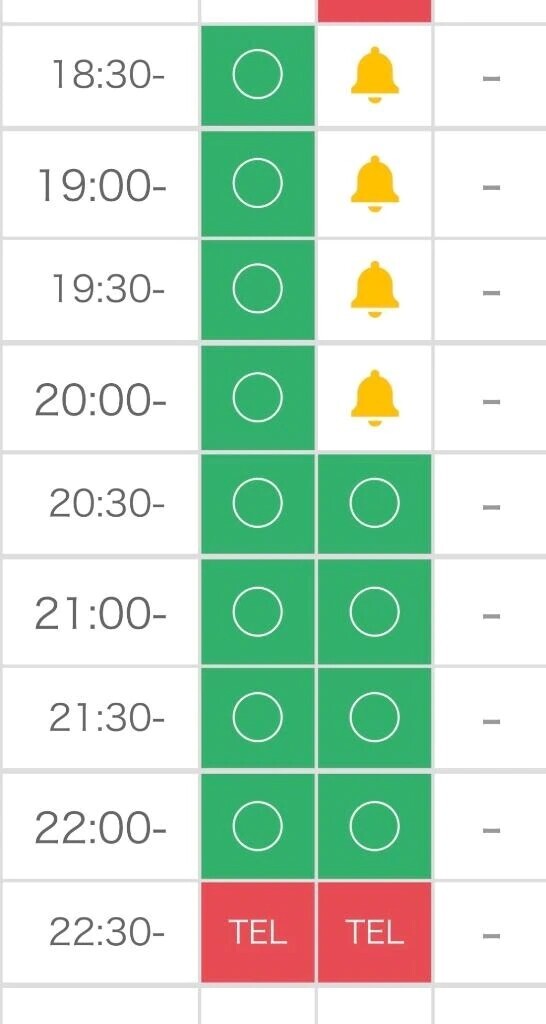This screenshot has height=1024, width=546.
Task: Tap the 19:30 yellow bell
Action: click(x=374, y=289)
